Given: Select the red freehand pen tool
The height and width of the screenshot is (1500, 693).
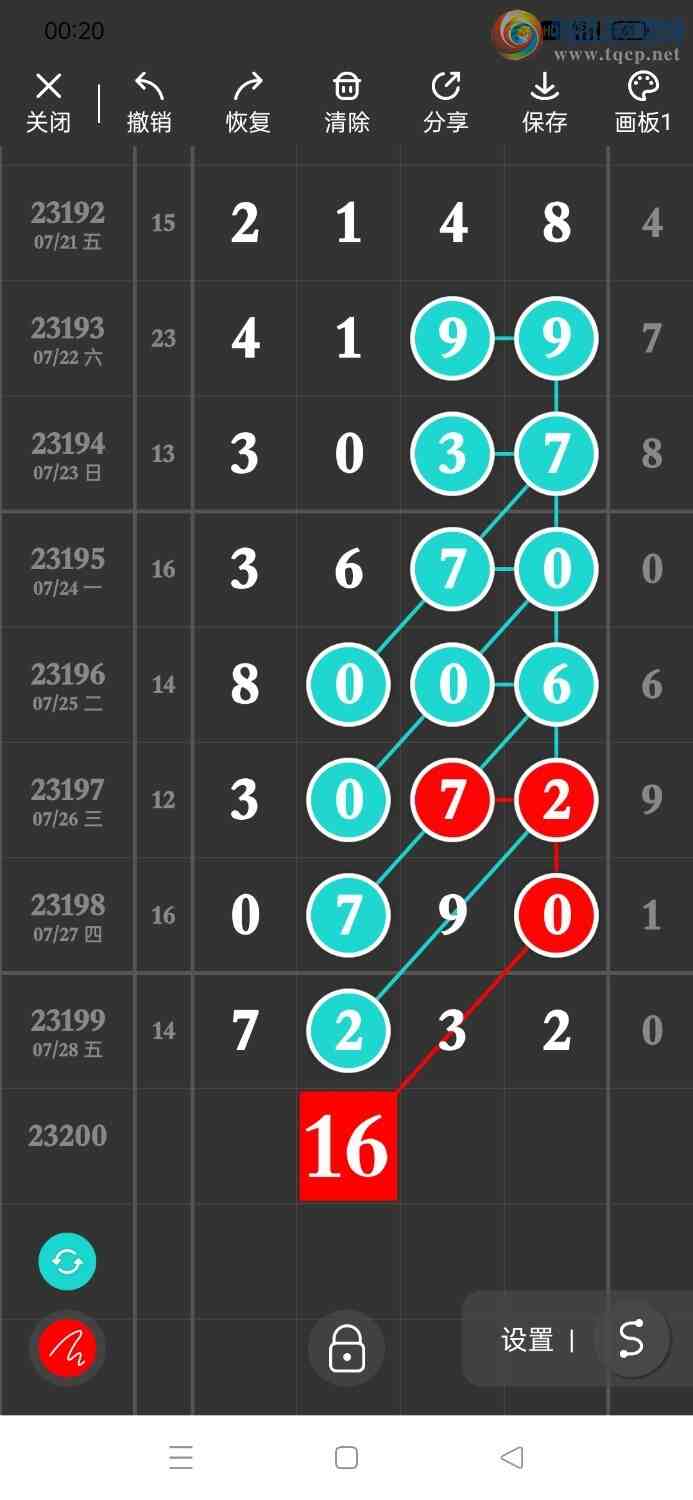Looking at the screenshot, I should (67, 1348).
